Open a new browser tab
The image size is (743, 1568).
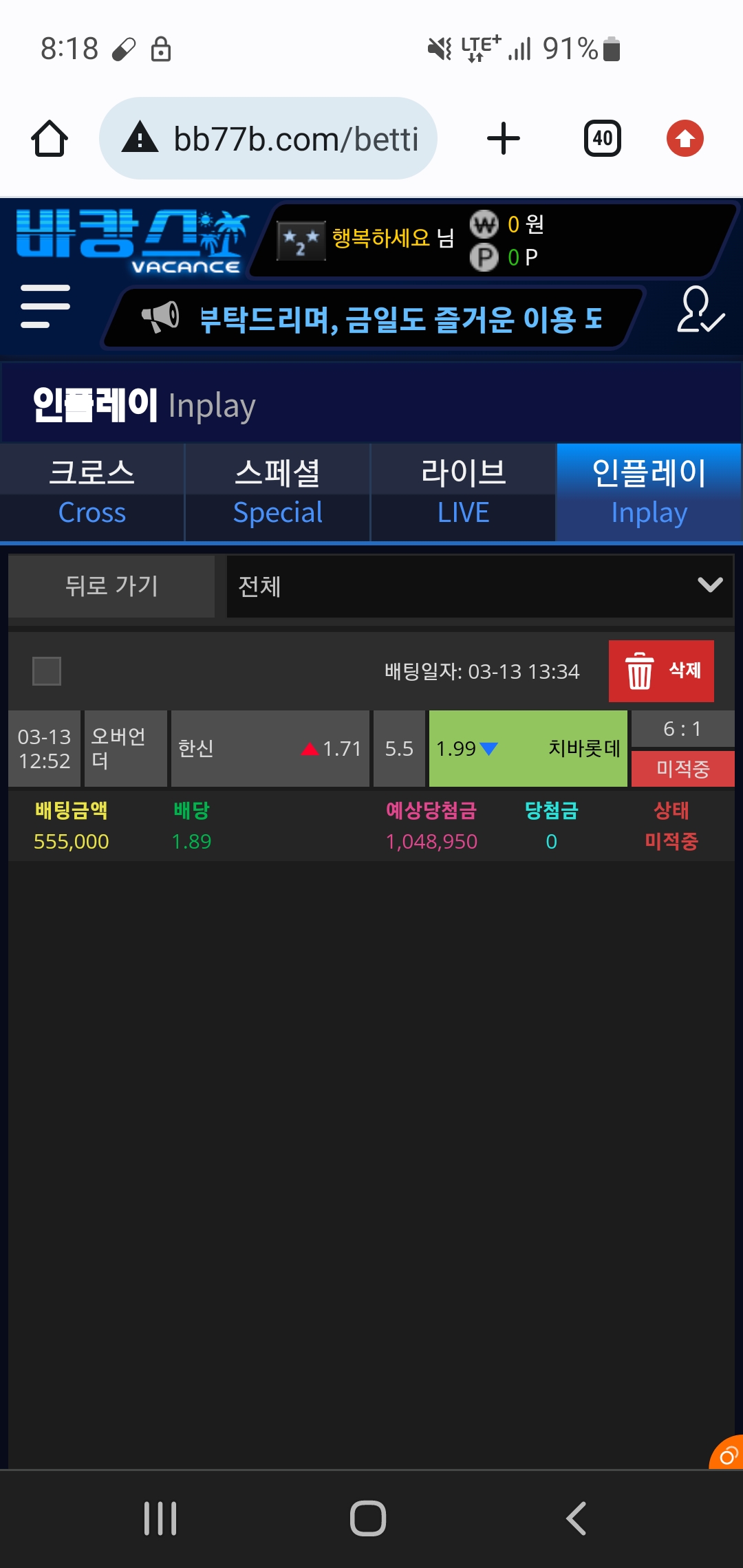click(x=504, y=139)
